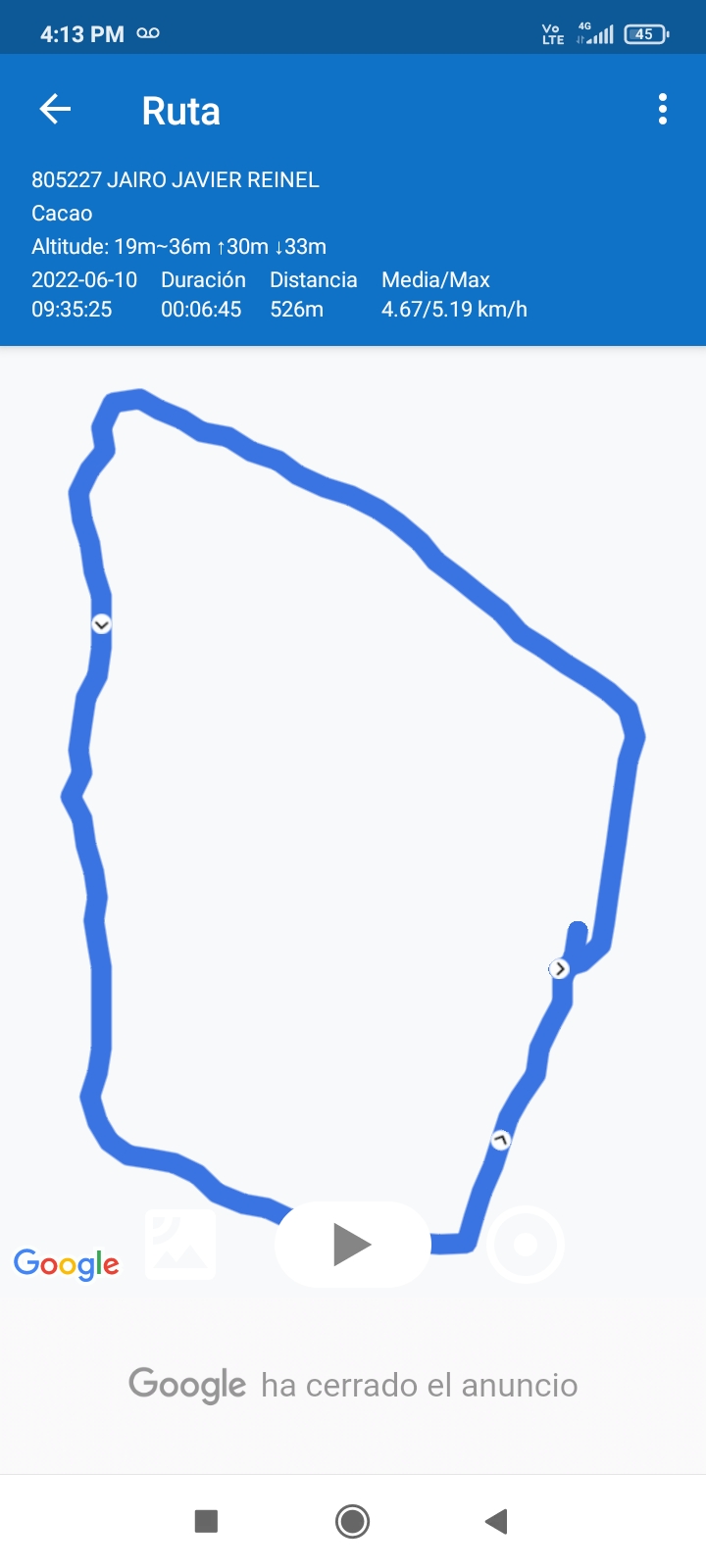Tap the system home button

(x=352, y=1521)
